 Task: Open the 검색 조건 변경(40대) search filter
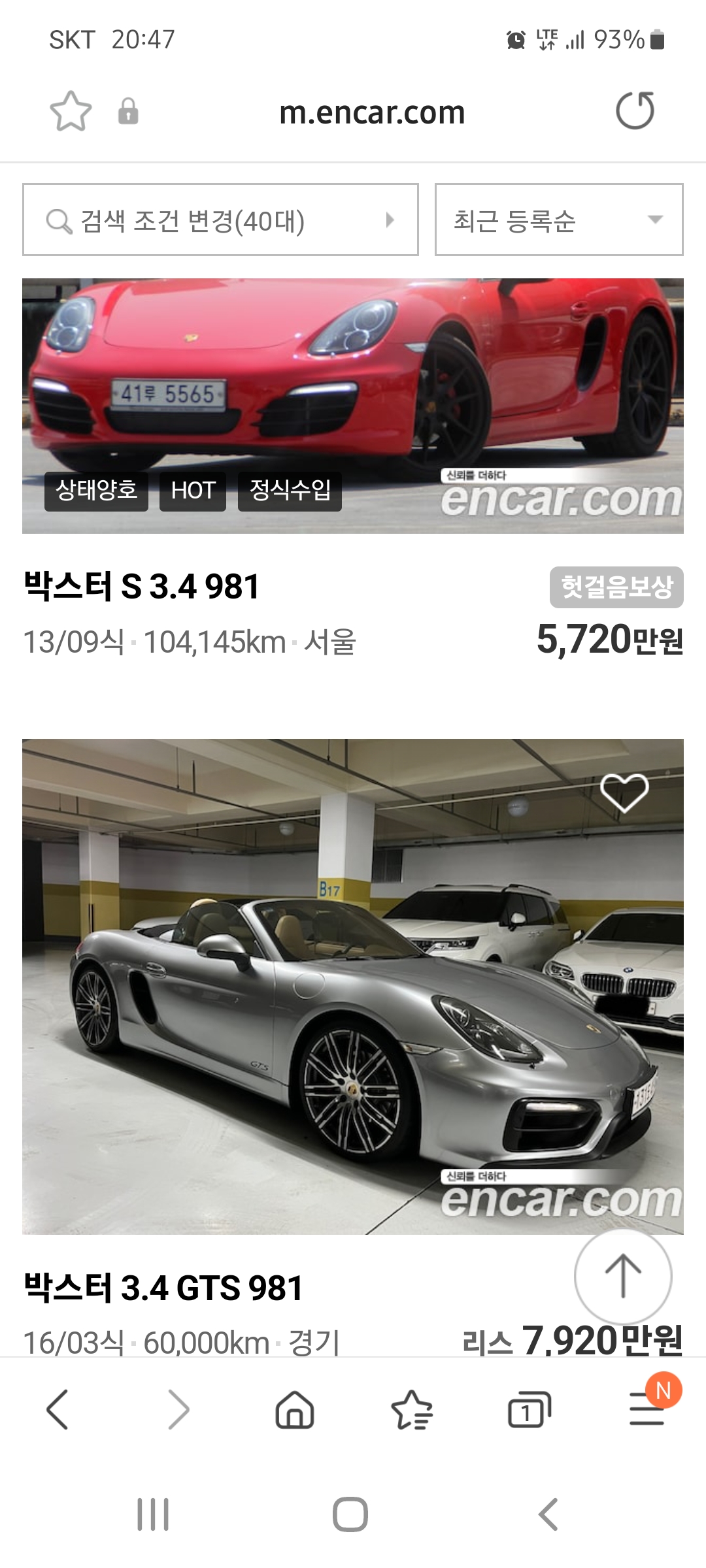click(x=220, y=220)
